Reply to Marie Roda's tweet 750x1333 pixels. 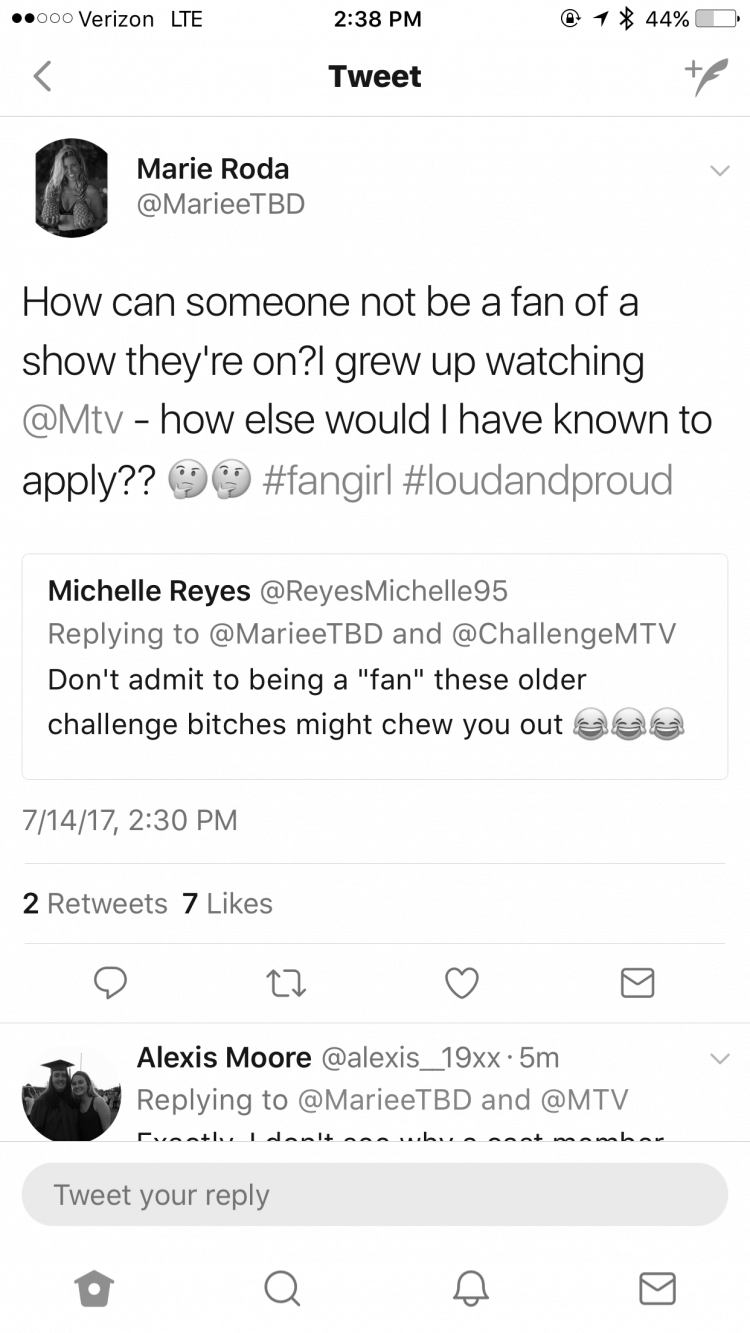coord(110,984)
